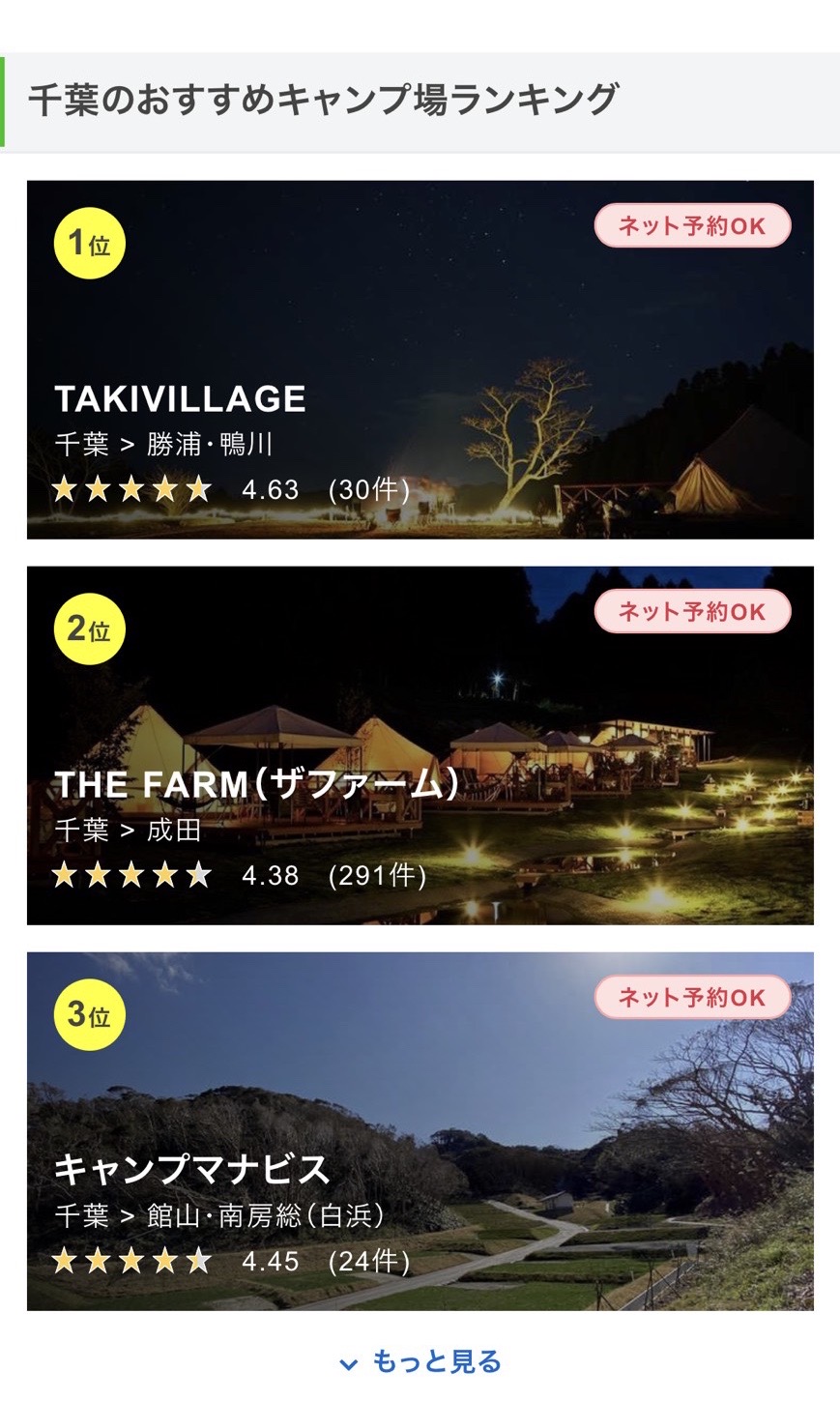Screen dimensions: 840x1401
Task: Expand the list with もっと見る
Action: [x=420, y=1362]
